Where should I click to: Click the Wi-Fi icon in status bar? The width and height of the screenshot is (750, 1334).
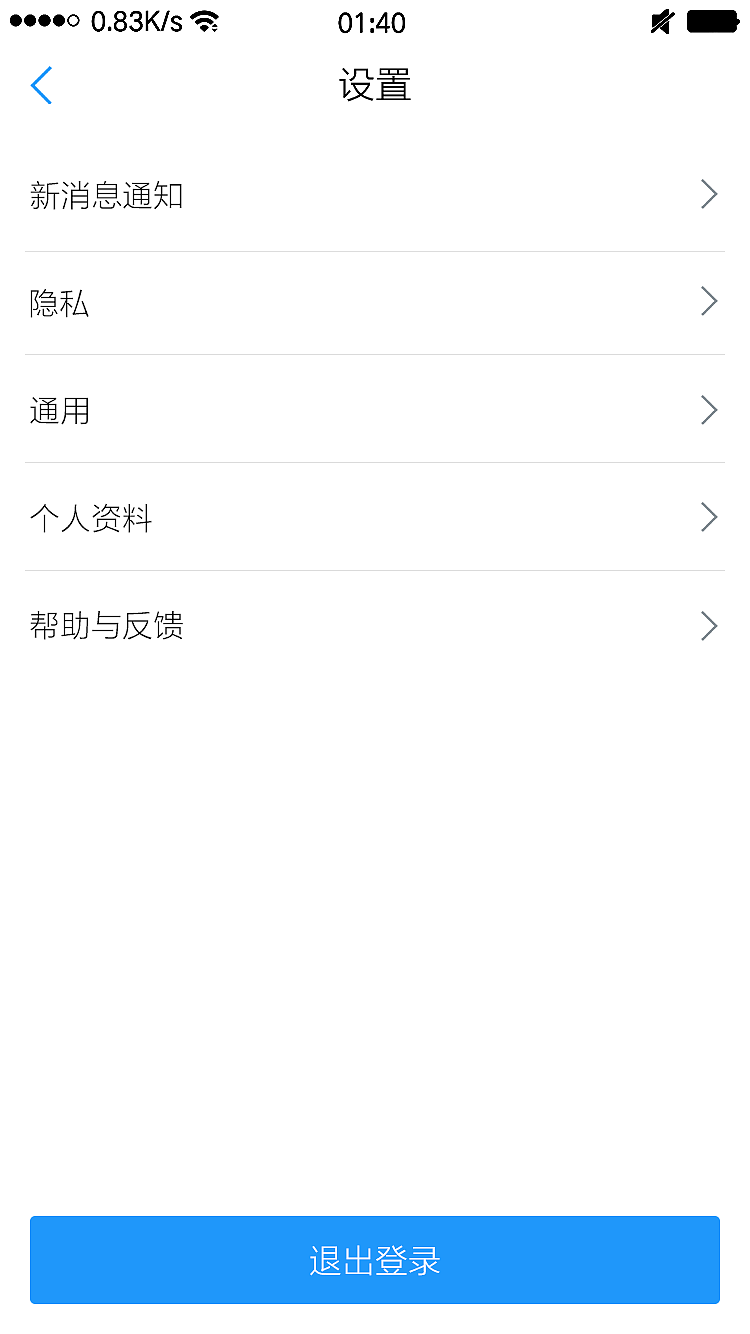click(208, 20)
